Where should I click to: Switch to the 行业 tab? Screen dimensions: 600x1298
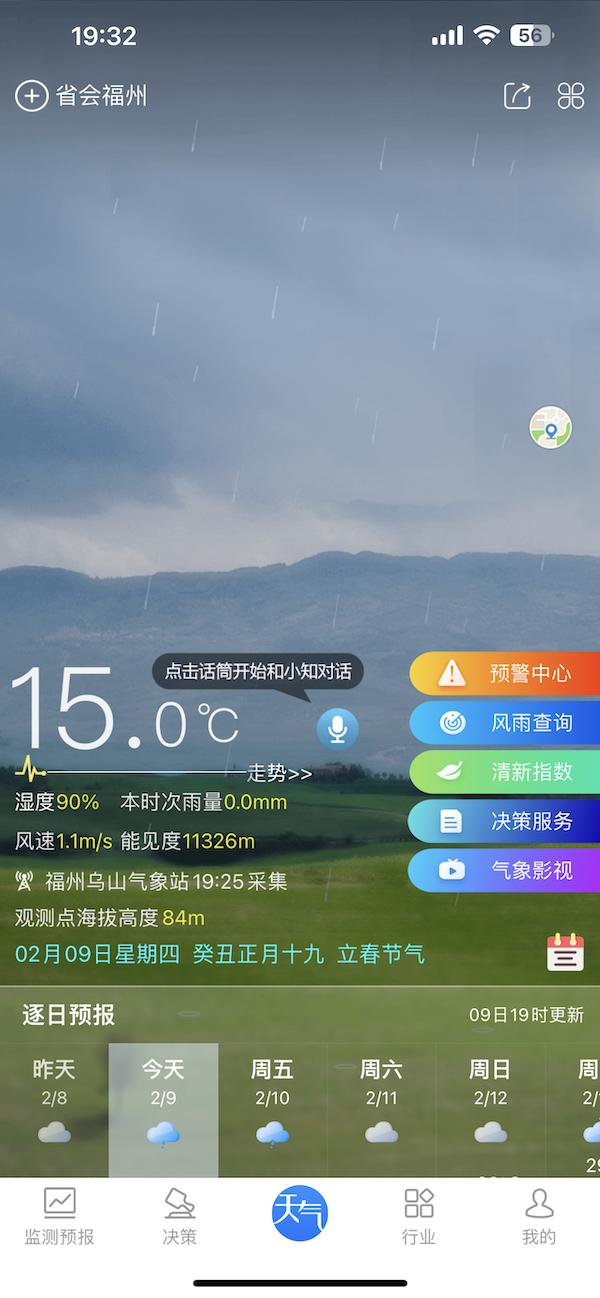click(x=419, y=1216)
